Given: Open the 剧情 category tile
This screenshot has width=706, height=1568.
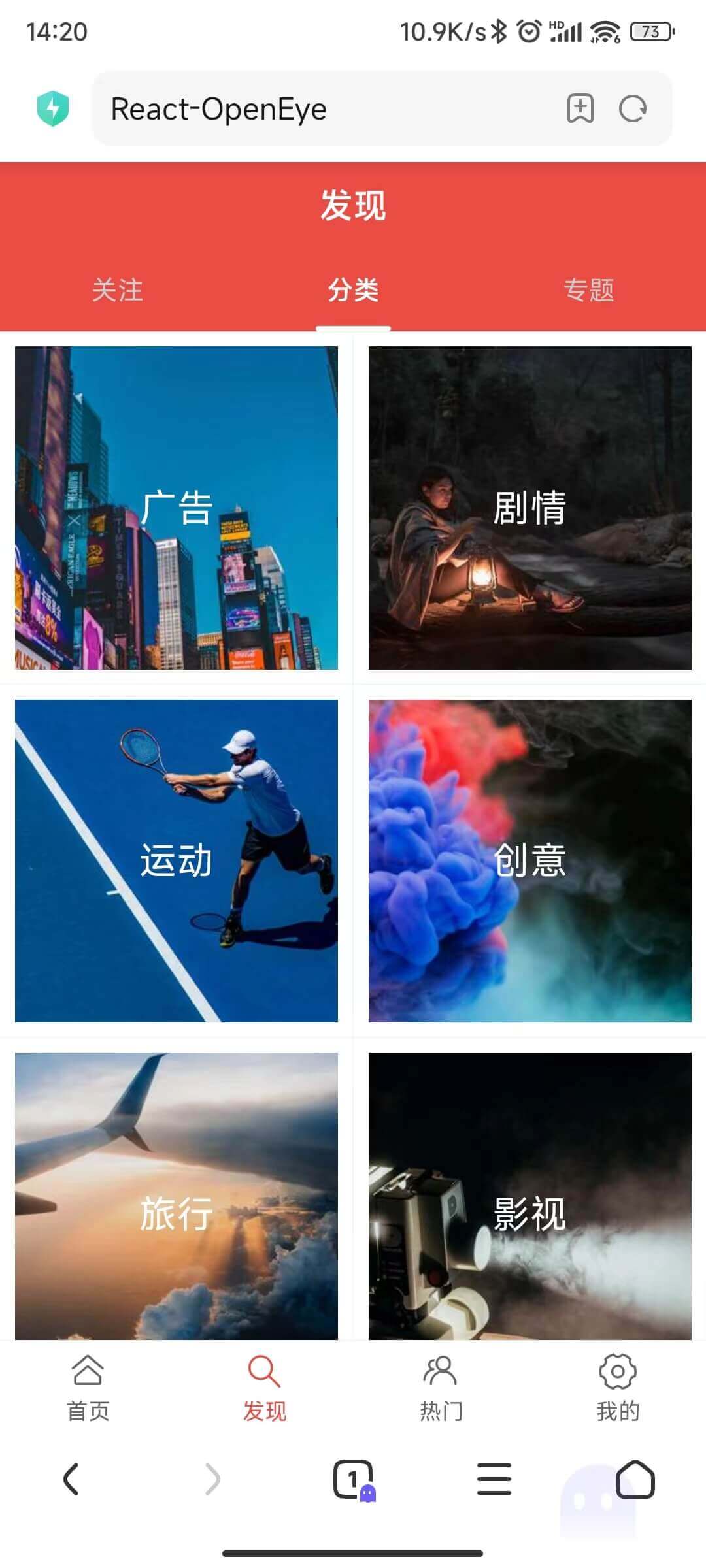Looking at the screenshot, I should [529, 508].
